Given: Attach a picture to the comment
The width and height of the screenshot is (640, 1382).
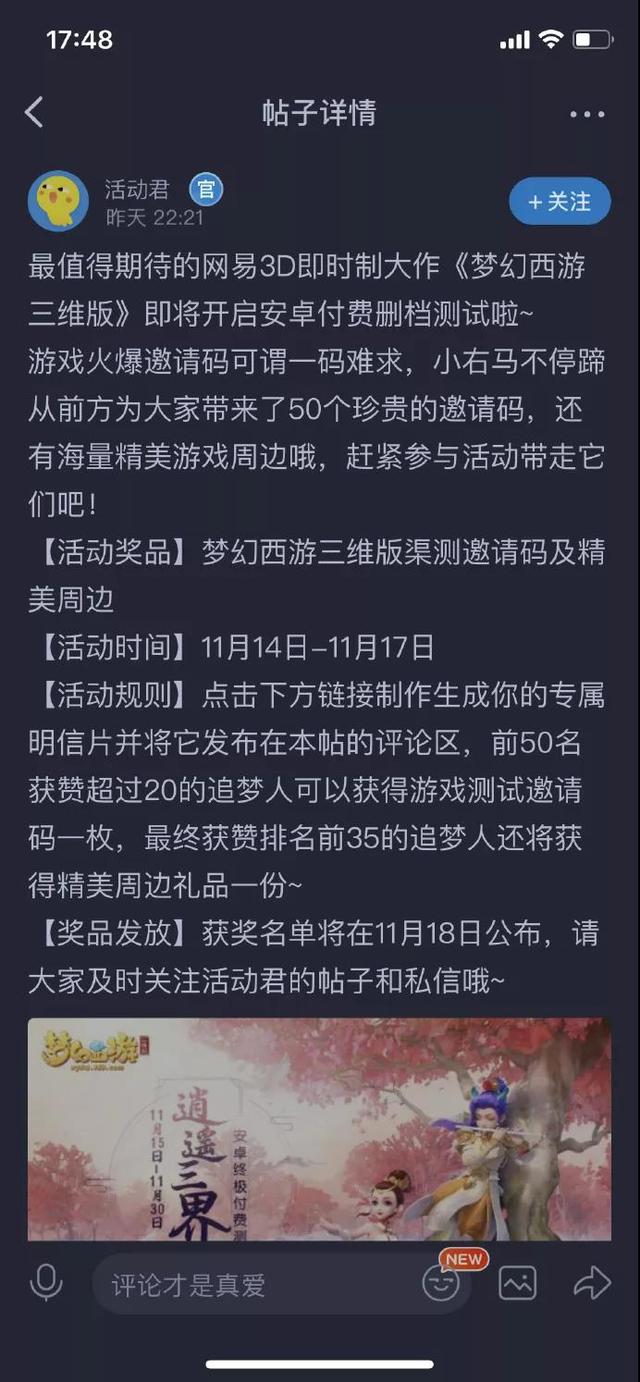Looking at the screenshot, I should pyautogui.click(x=518, y=1283).
